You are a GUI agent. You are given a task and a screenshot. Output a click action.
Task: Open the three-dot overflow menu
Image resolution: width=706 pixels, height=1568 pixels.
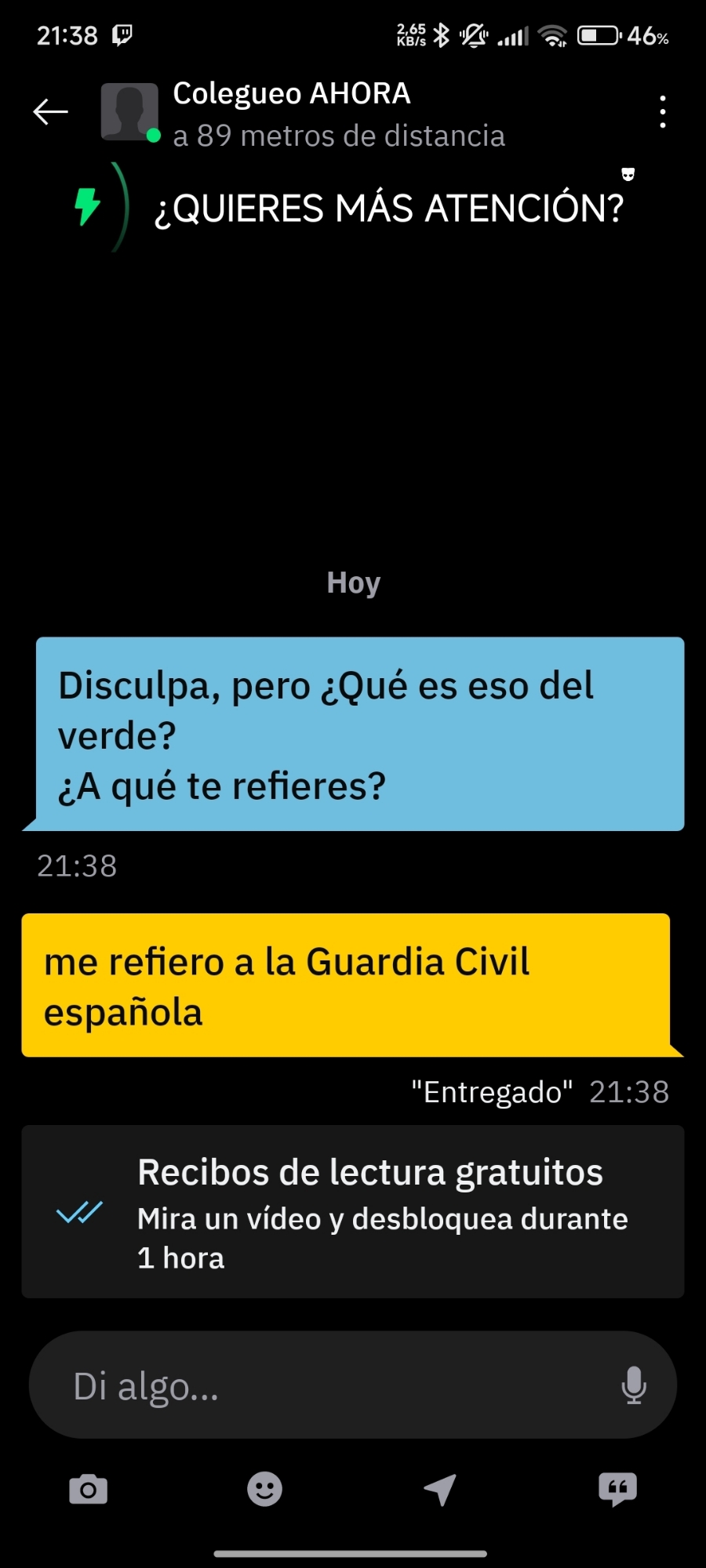(x=663, y=112)
